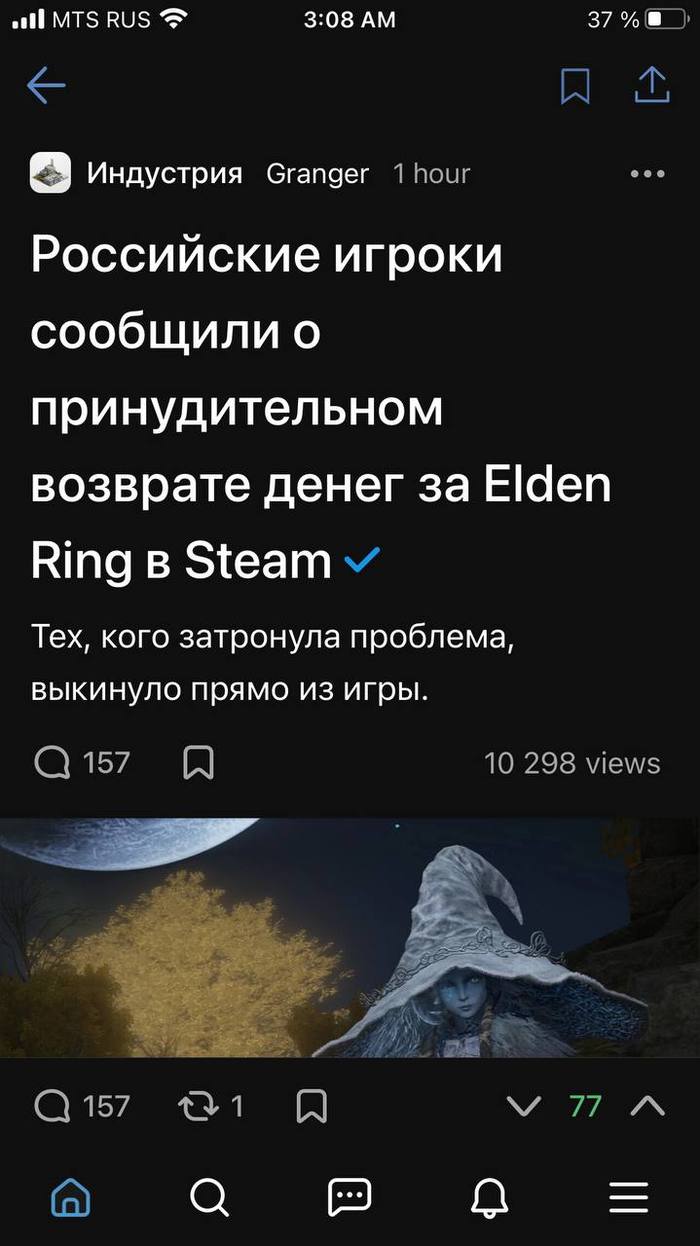Open comments from the bottom action bar

82,1106
